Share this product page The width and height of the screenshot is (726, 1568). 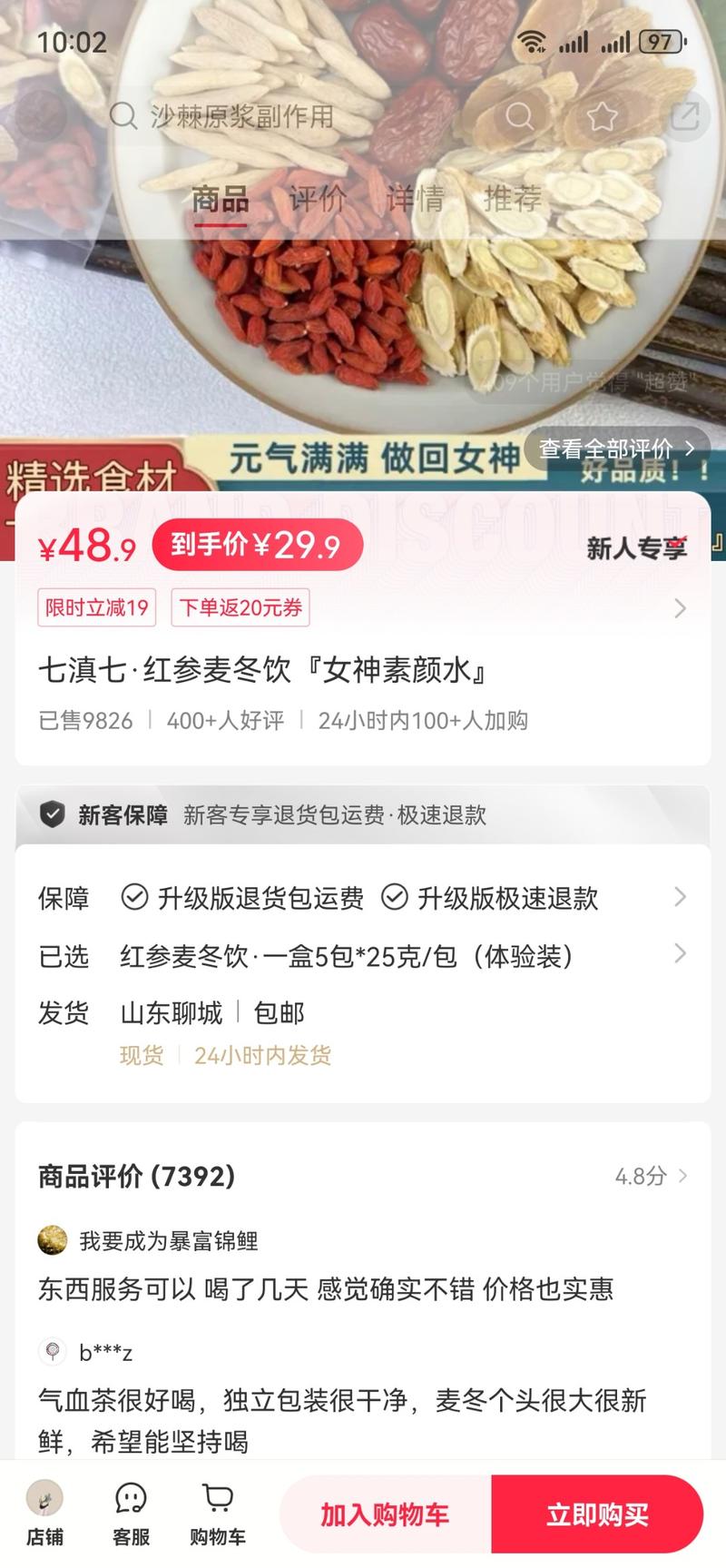684,116
